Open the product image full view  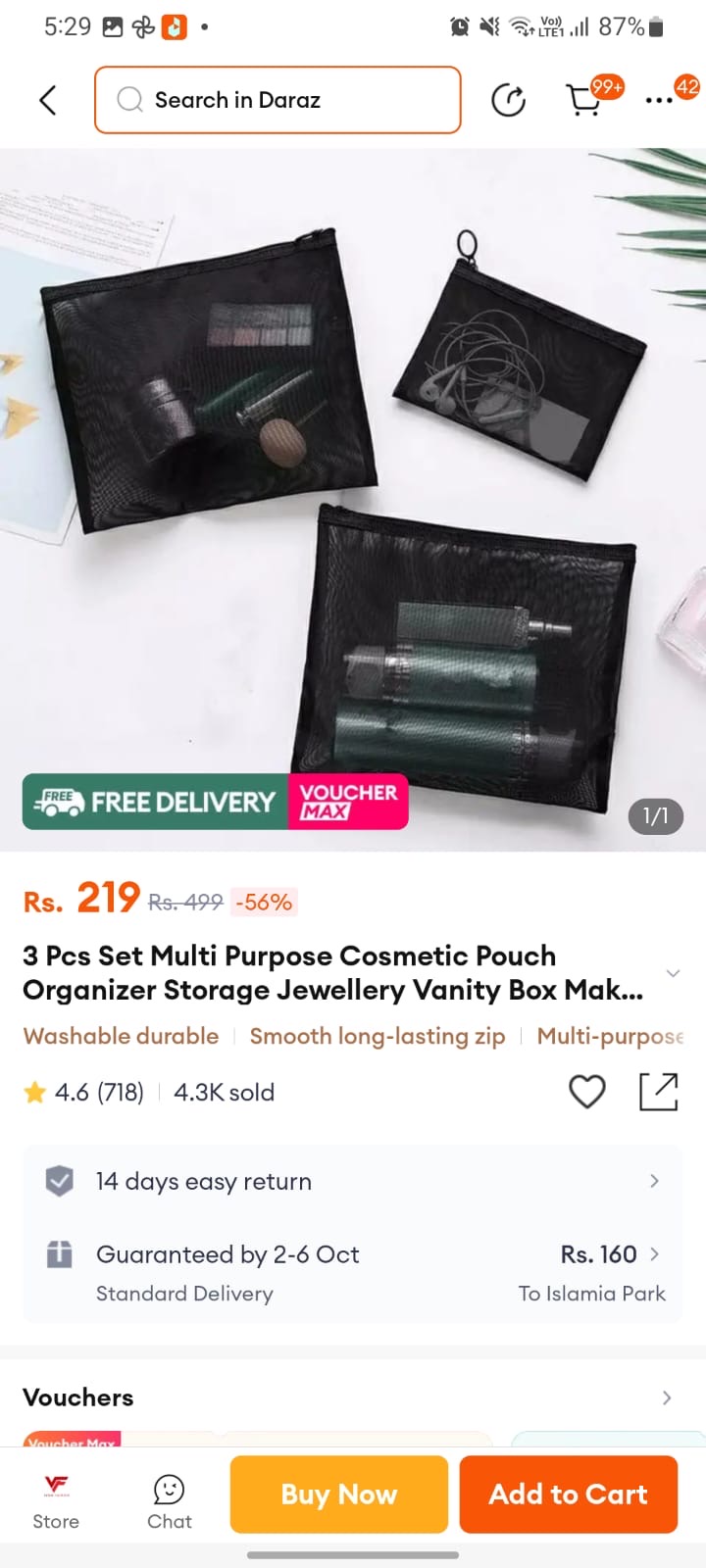pos(353,490)
